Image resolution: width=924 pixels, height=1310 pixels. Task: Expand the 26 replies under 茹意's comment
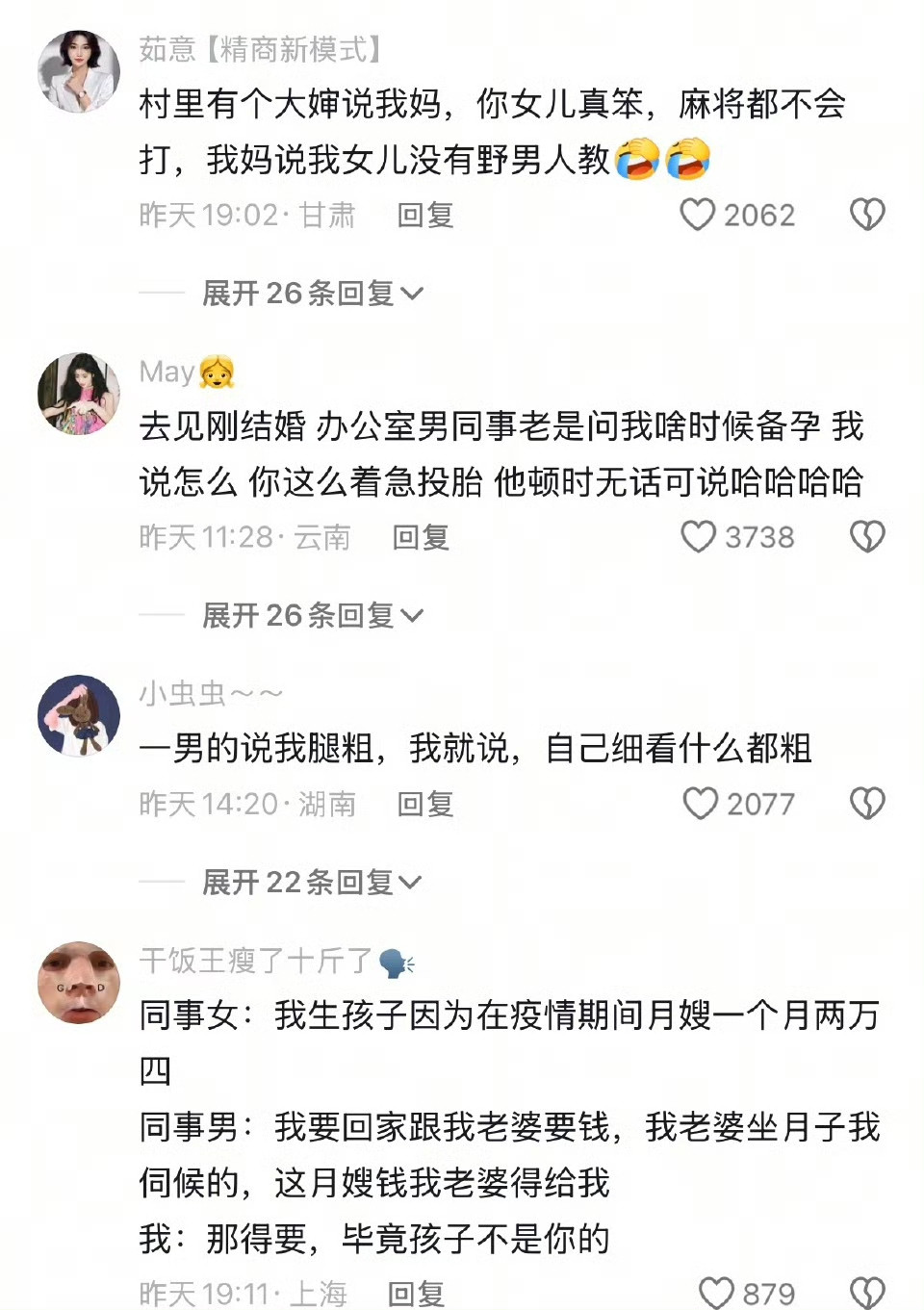pos(306,293)
